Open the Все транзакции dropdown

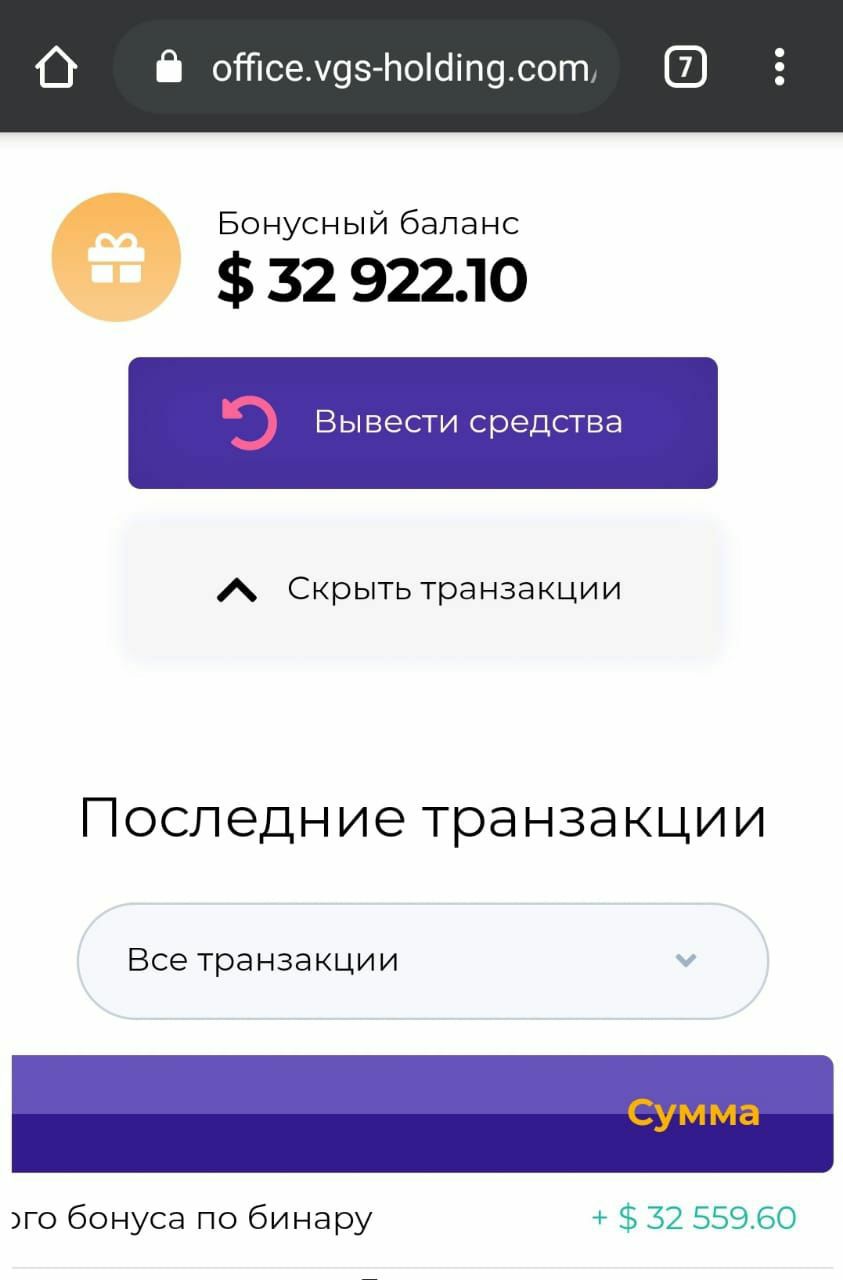point(422,961)
